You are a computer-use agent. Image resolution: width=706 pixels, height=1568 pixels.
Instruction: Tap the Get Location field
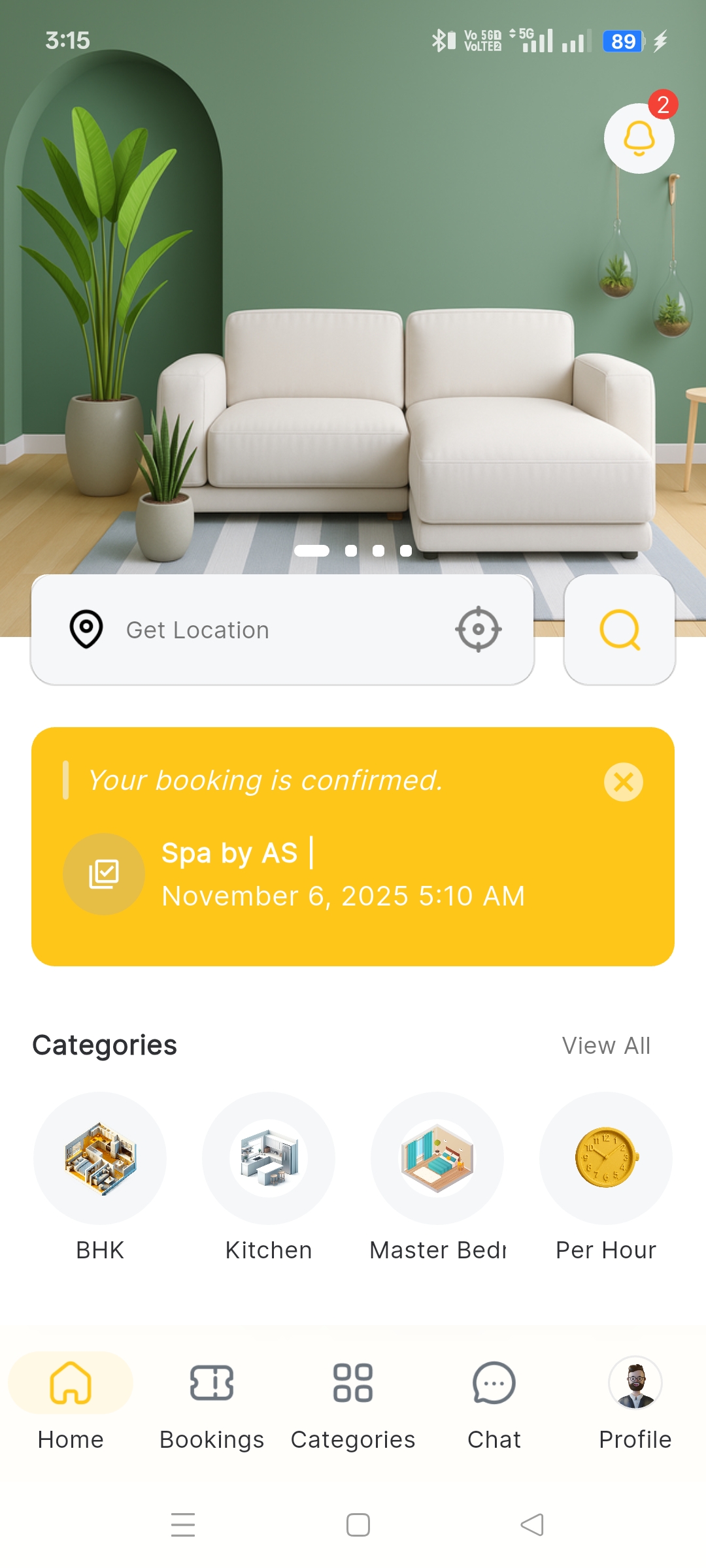(x=261, y=630)
